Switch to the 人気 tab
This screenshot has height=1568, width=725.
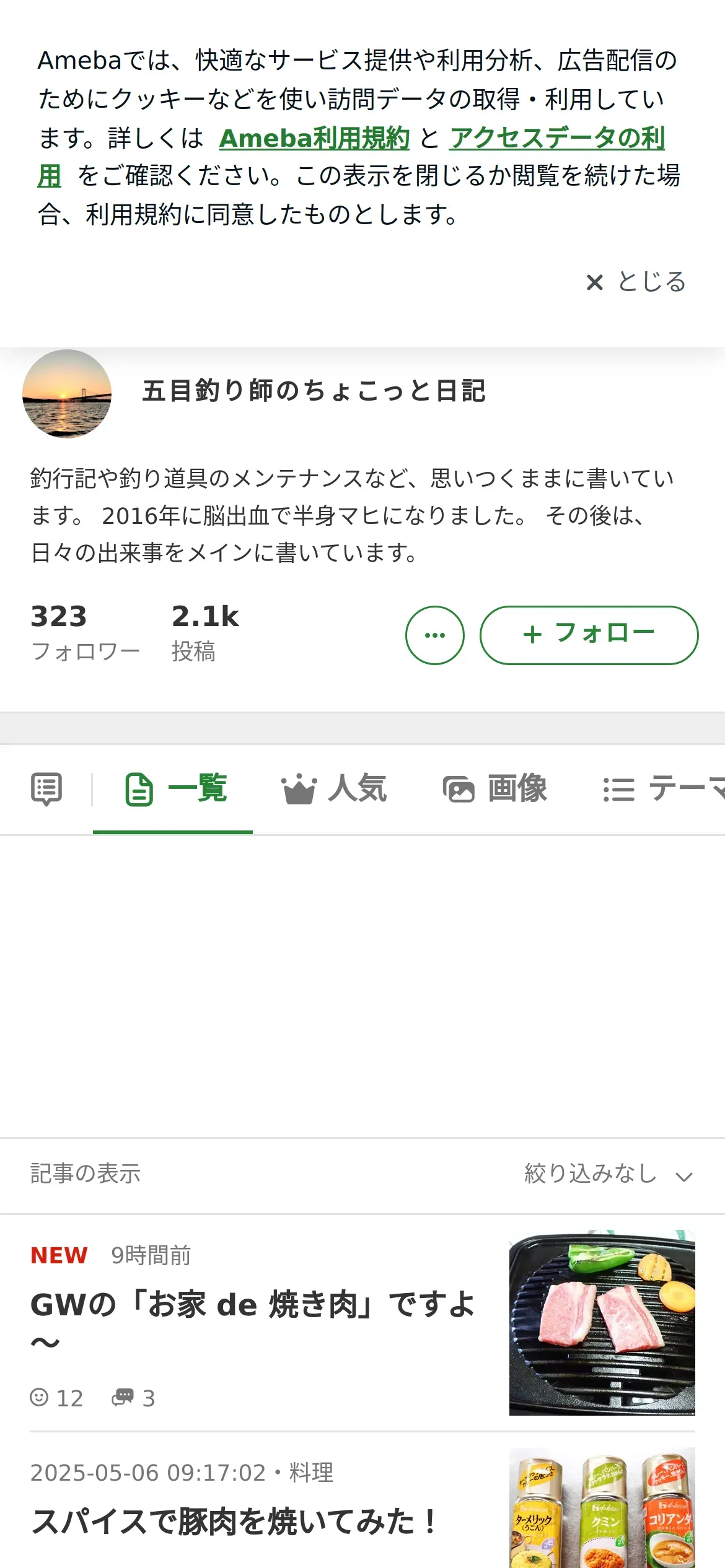(x=334, y=789)
